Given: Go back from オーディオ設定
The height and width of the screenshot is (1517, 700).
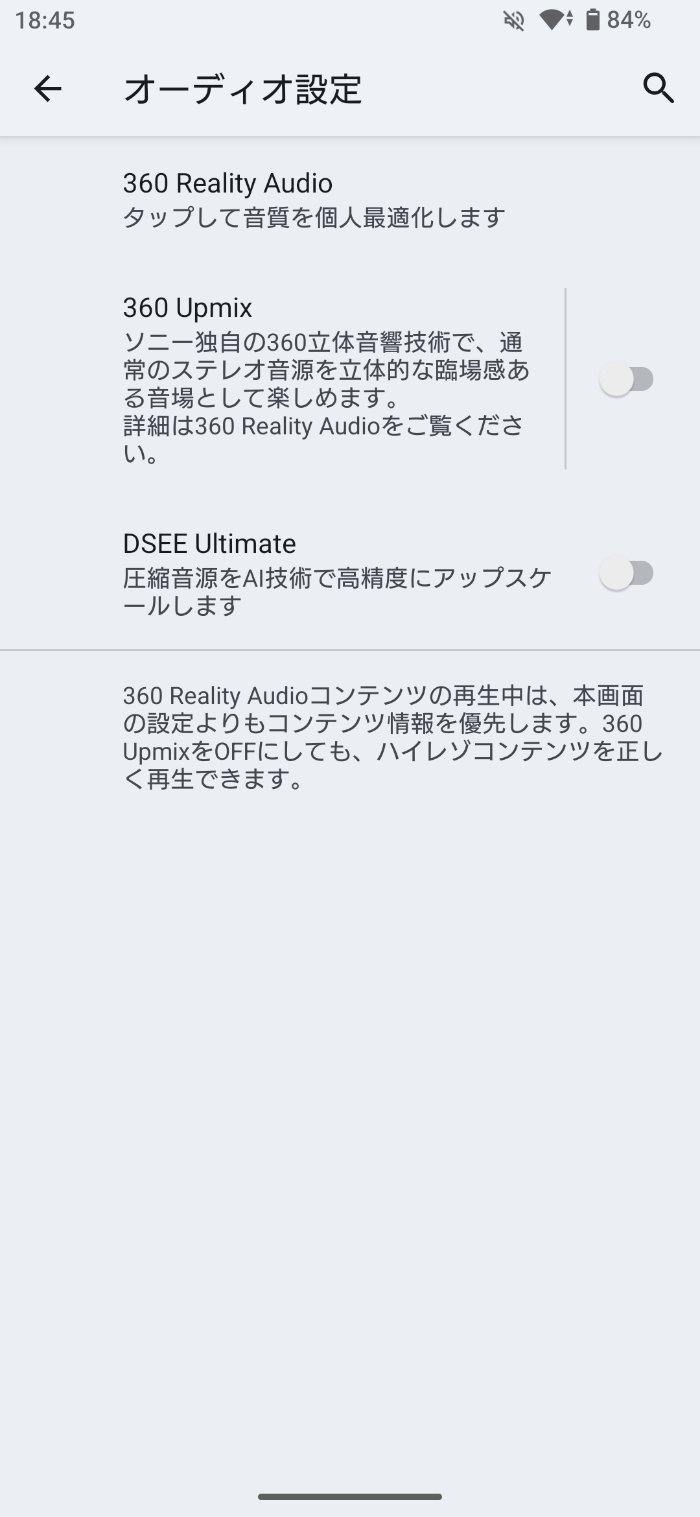Looking at the screenshot, I should (47, 89).
